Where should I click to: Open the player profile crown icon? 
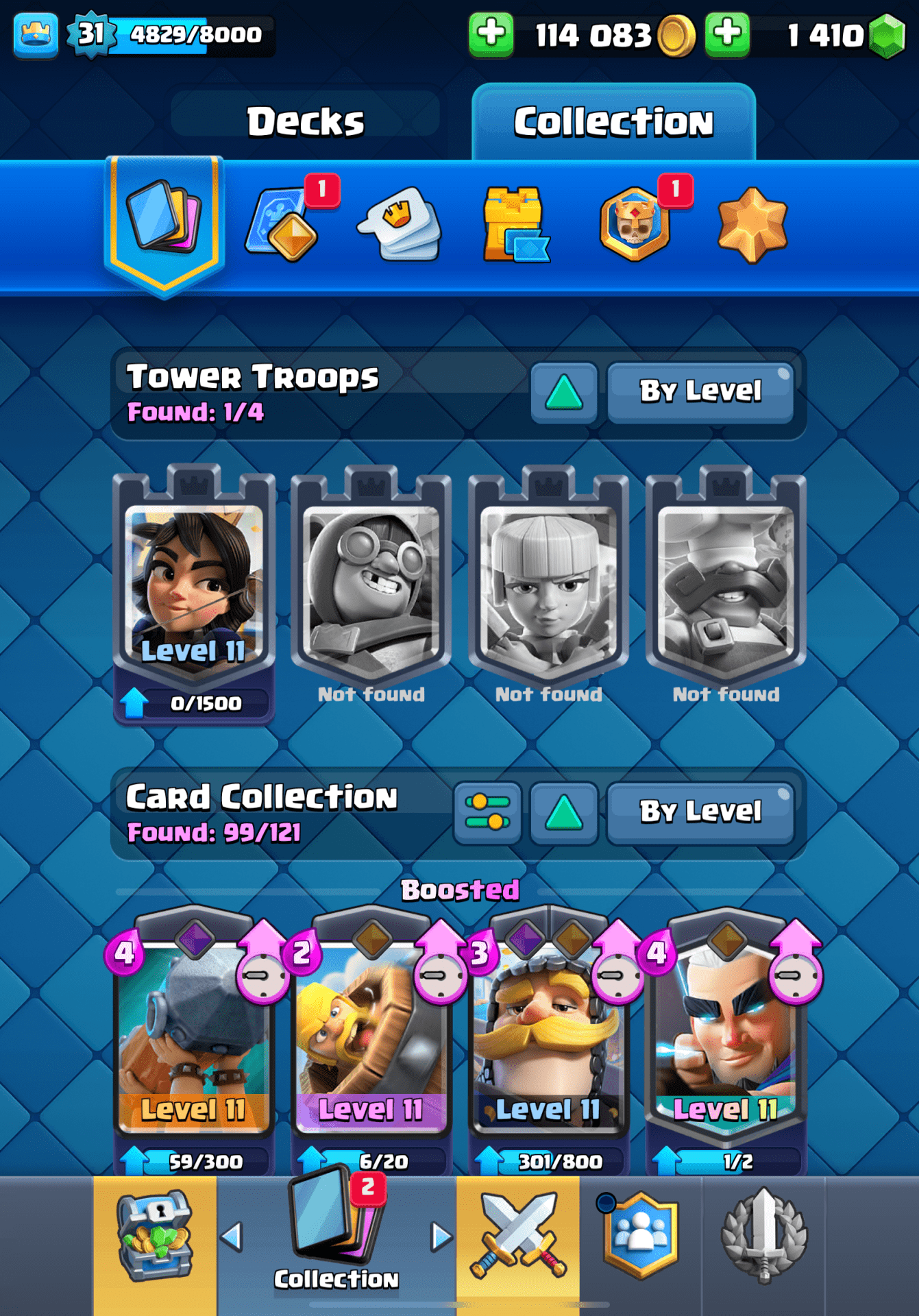(x=36, y=34)
